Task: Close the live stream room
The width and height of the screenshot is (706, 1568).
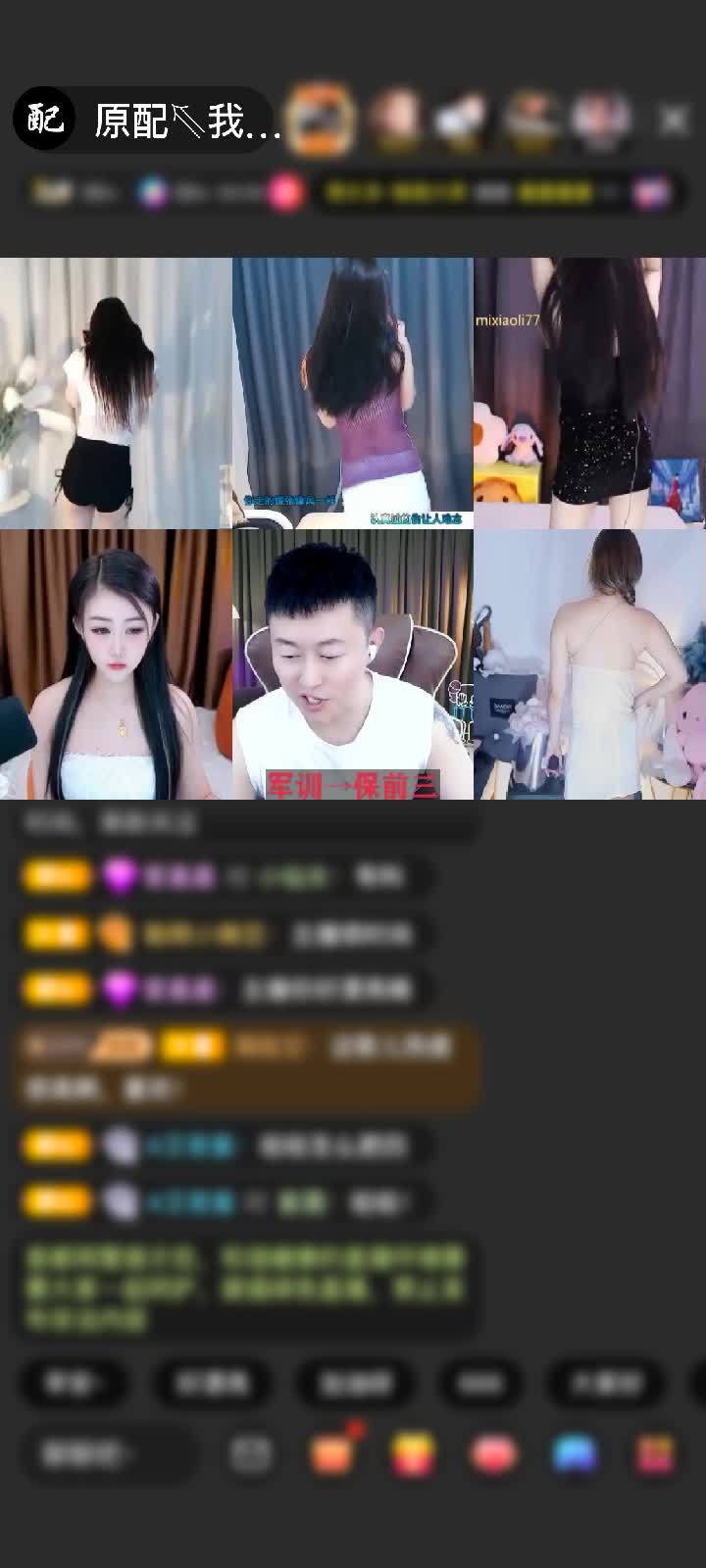Action: [674, 121]
